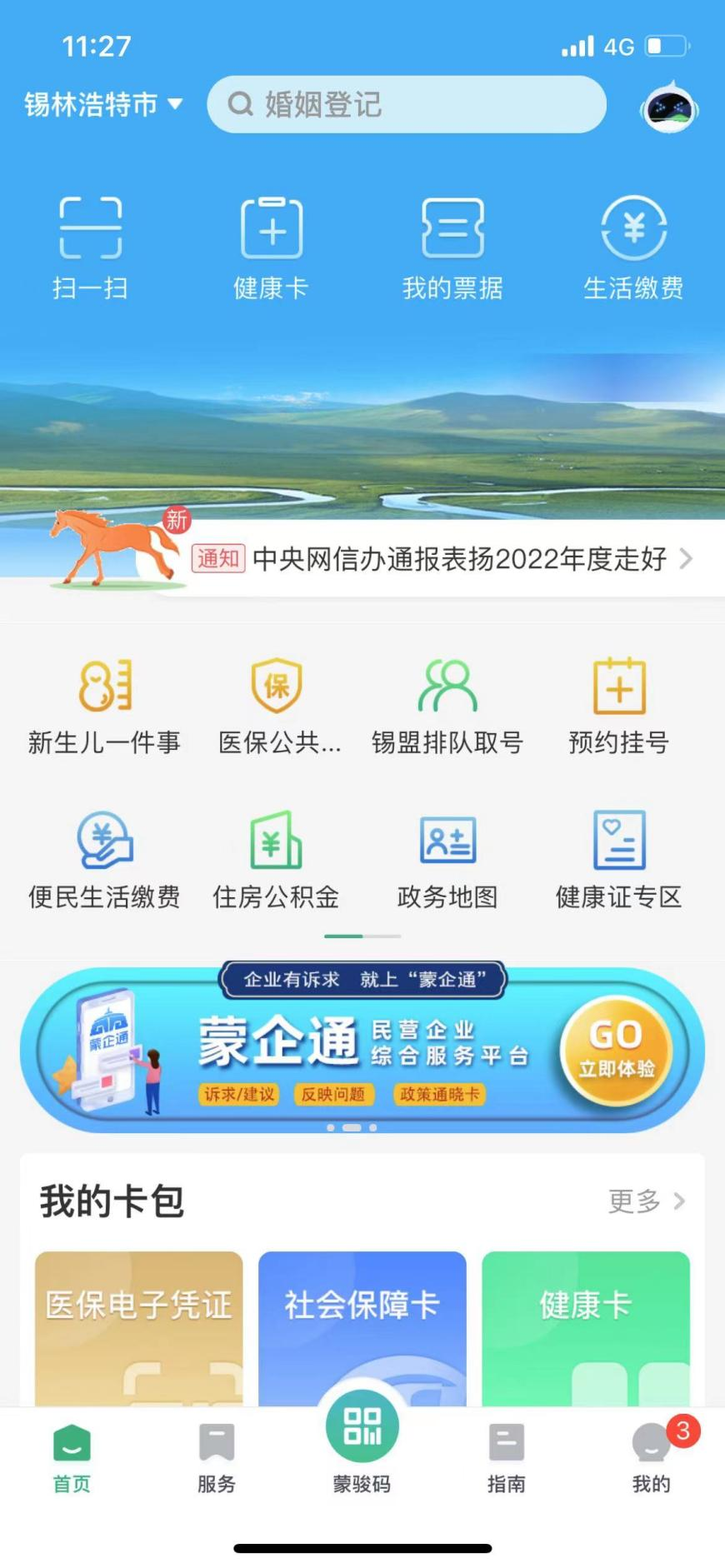The image size is (725, 1568).
Task: Tap the 婚姻登记 search box
Action: (x=406, y=105)
